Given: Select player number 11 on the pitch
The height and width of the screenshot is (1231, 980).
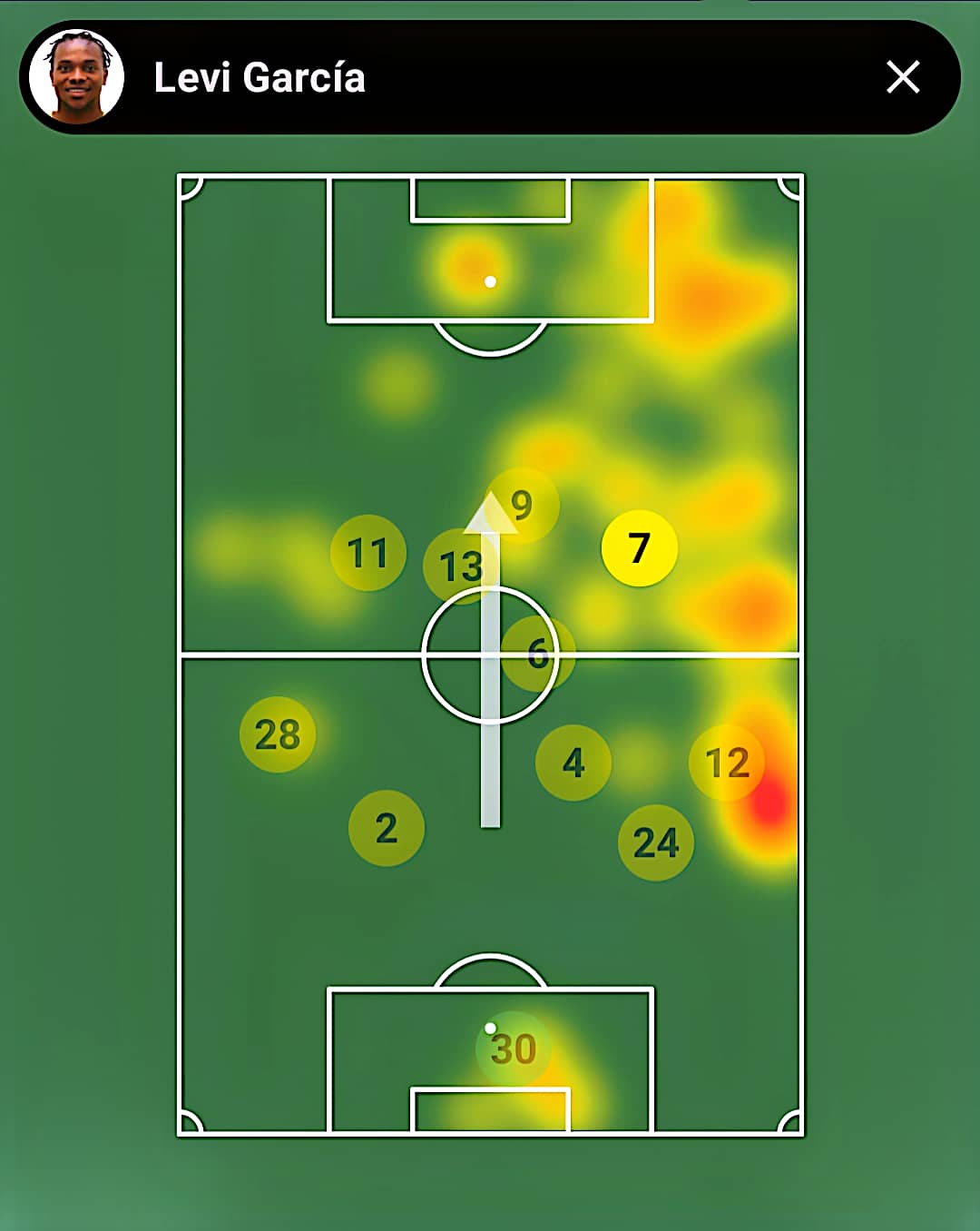Looking at the screenshot, I should click(x=367, y=553).
